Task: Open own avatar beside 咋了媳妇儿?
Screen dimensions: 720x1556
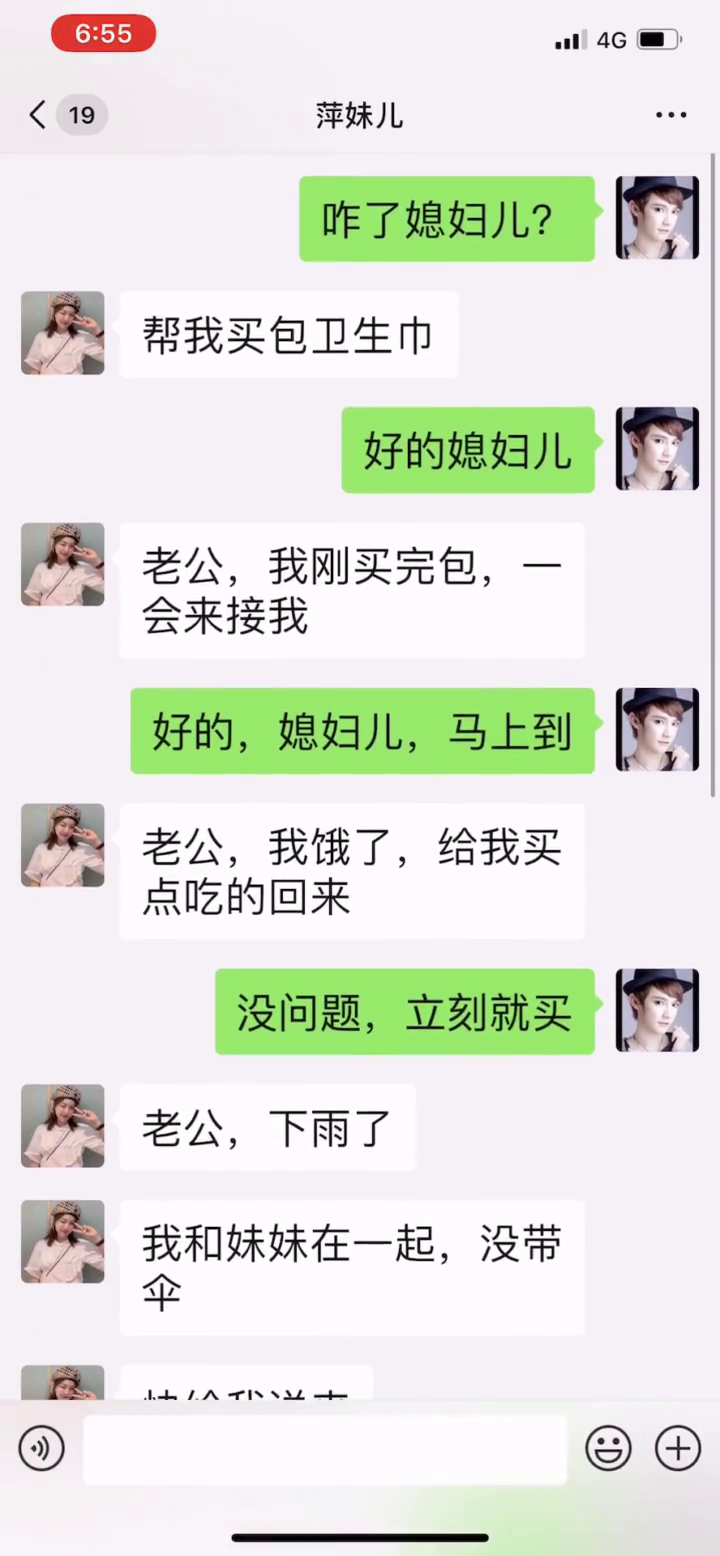Action: point(657,218)
